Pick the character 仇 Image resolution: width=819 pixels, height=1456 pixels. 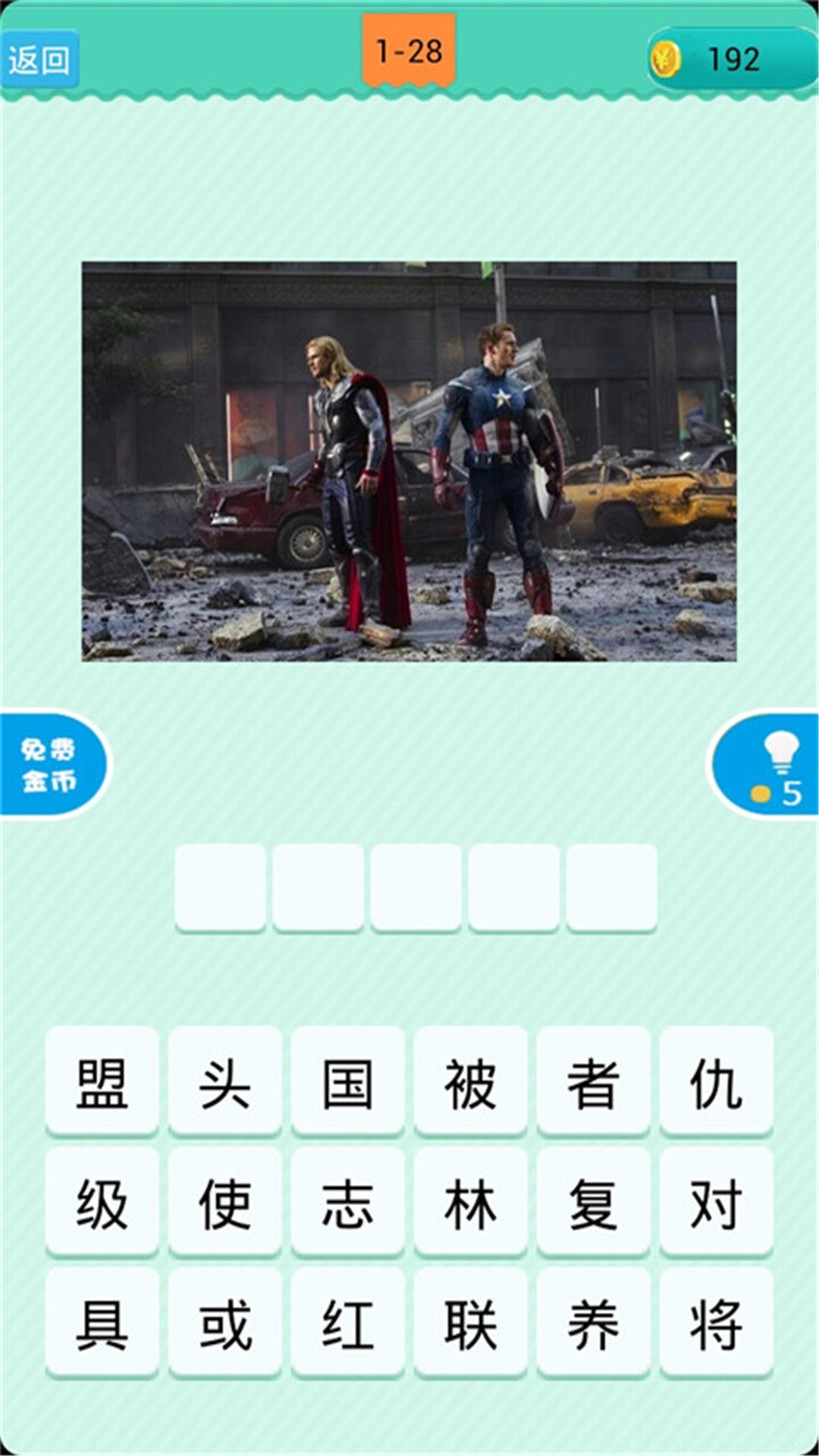[716, 1081]
